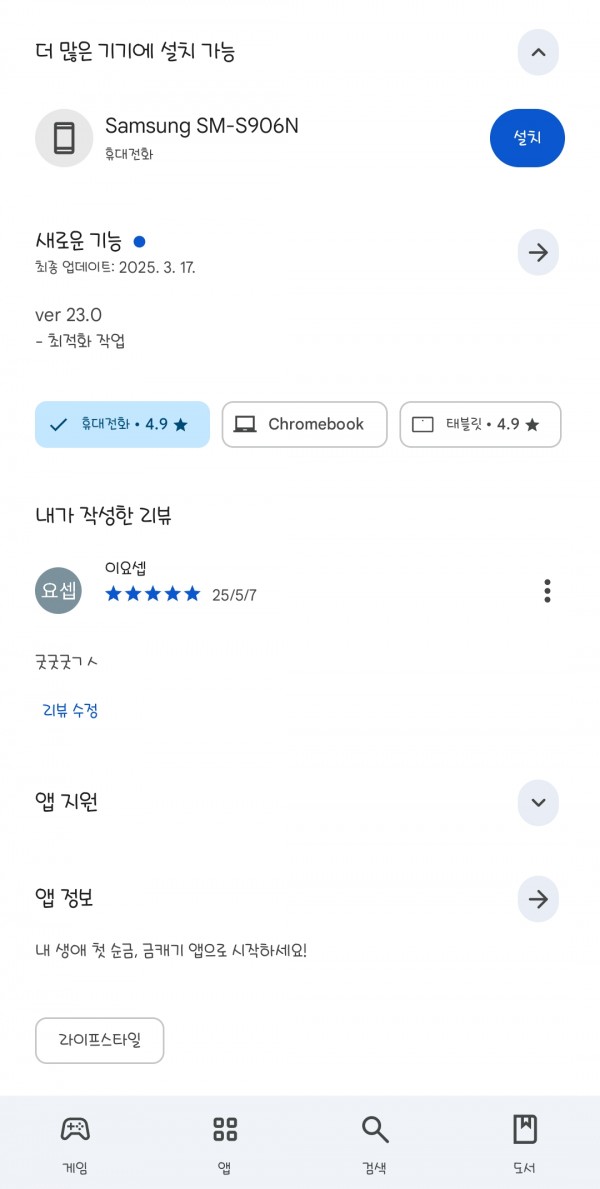
Task: Select the 태블릿 4.9 rating chip
Action: click(480, 425)
